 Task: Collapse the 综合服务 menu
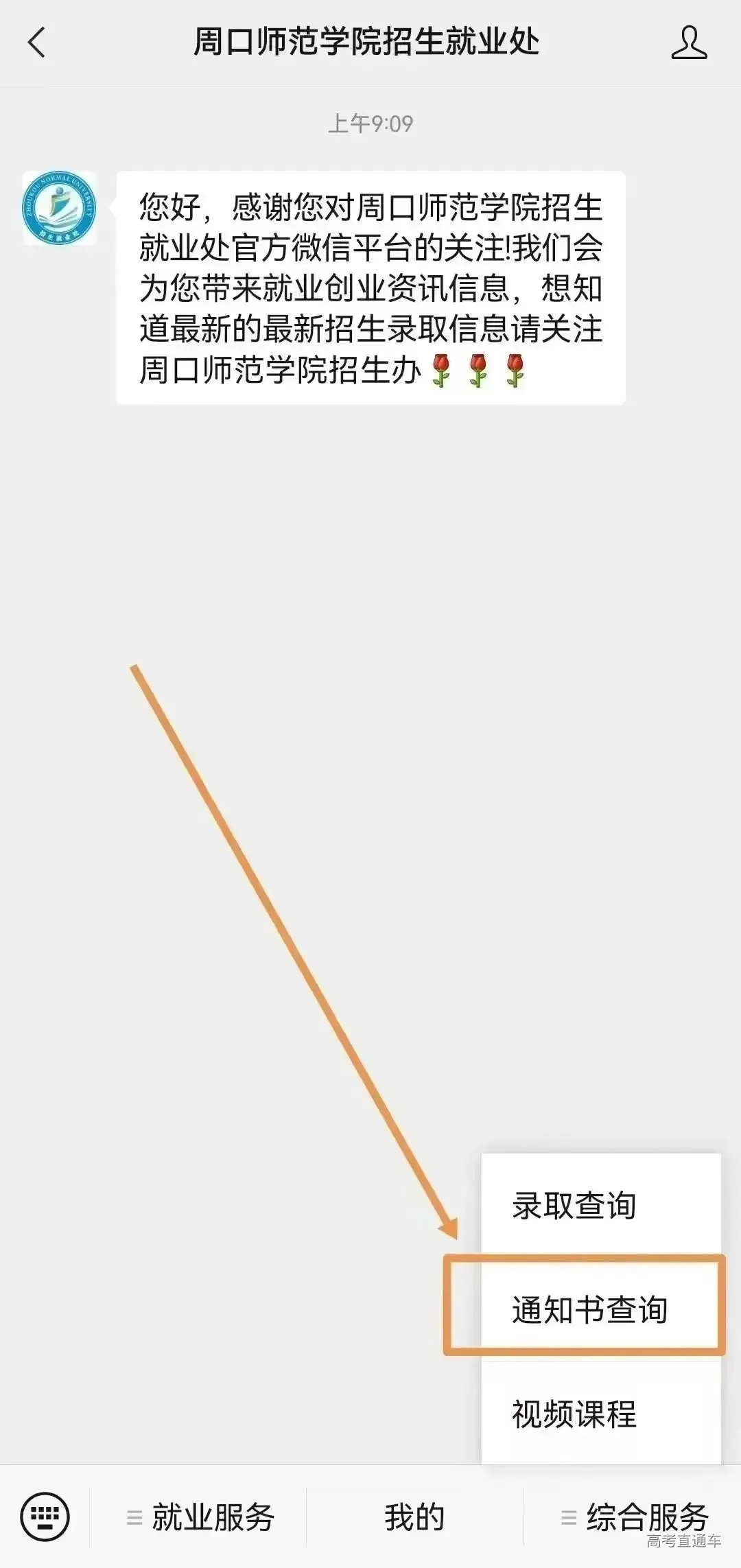pos(634,1517)
